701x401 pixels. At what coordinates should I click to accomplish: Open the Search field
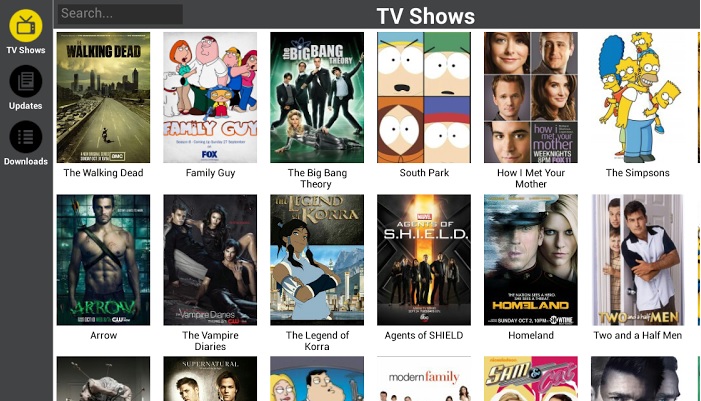click(x=120, y=14)
